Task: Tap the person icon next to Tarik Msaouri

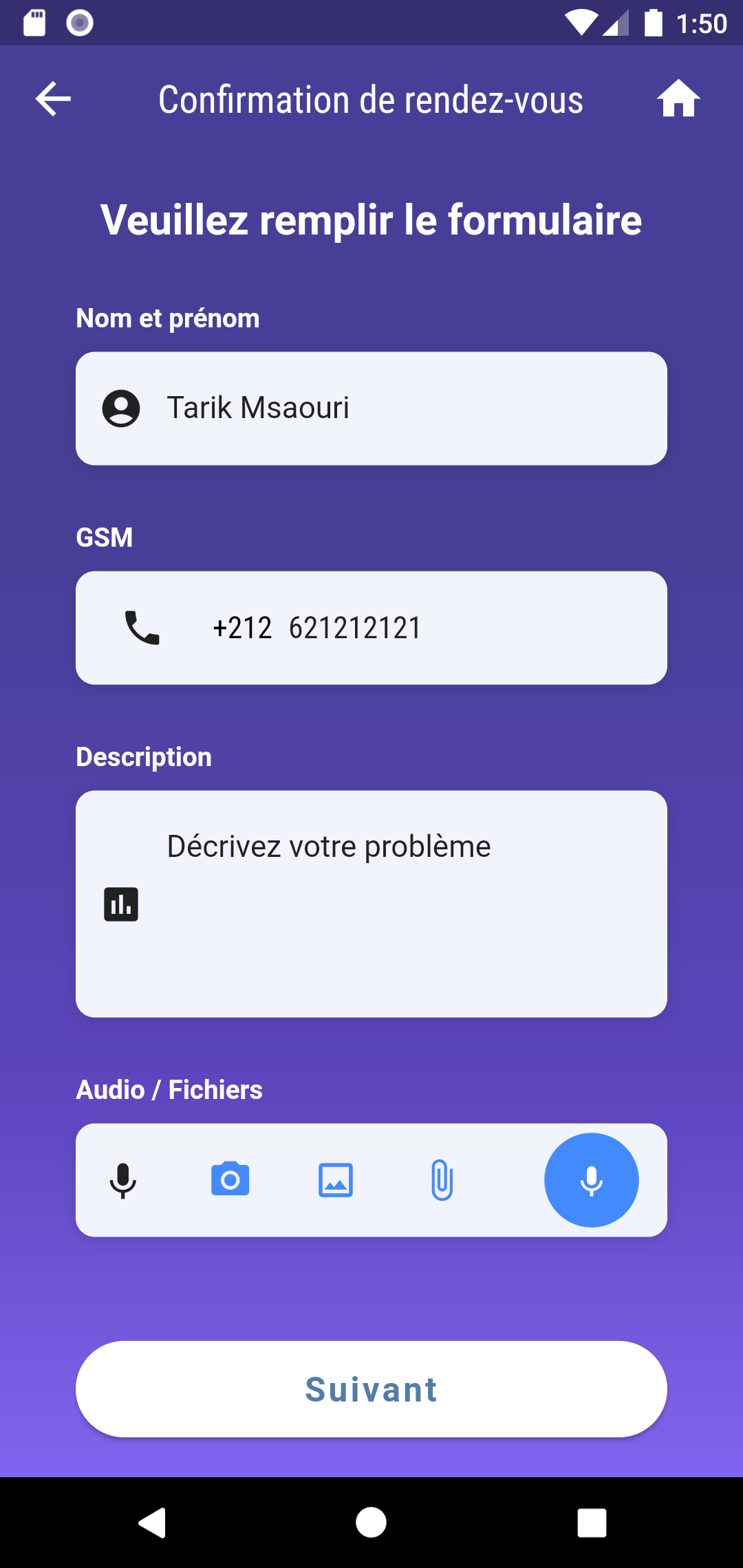Action: click(121, 408)
